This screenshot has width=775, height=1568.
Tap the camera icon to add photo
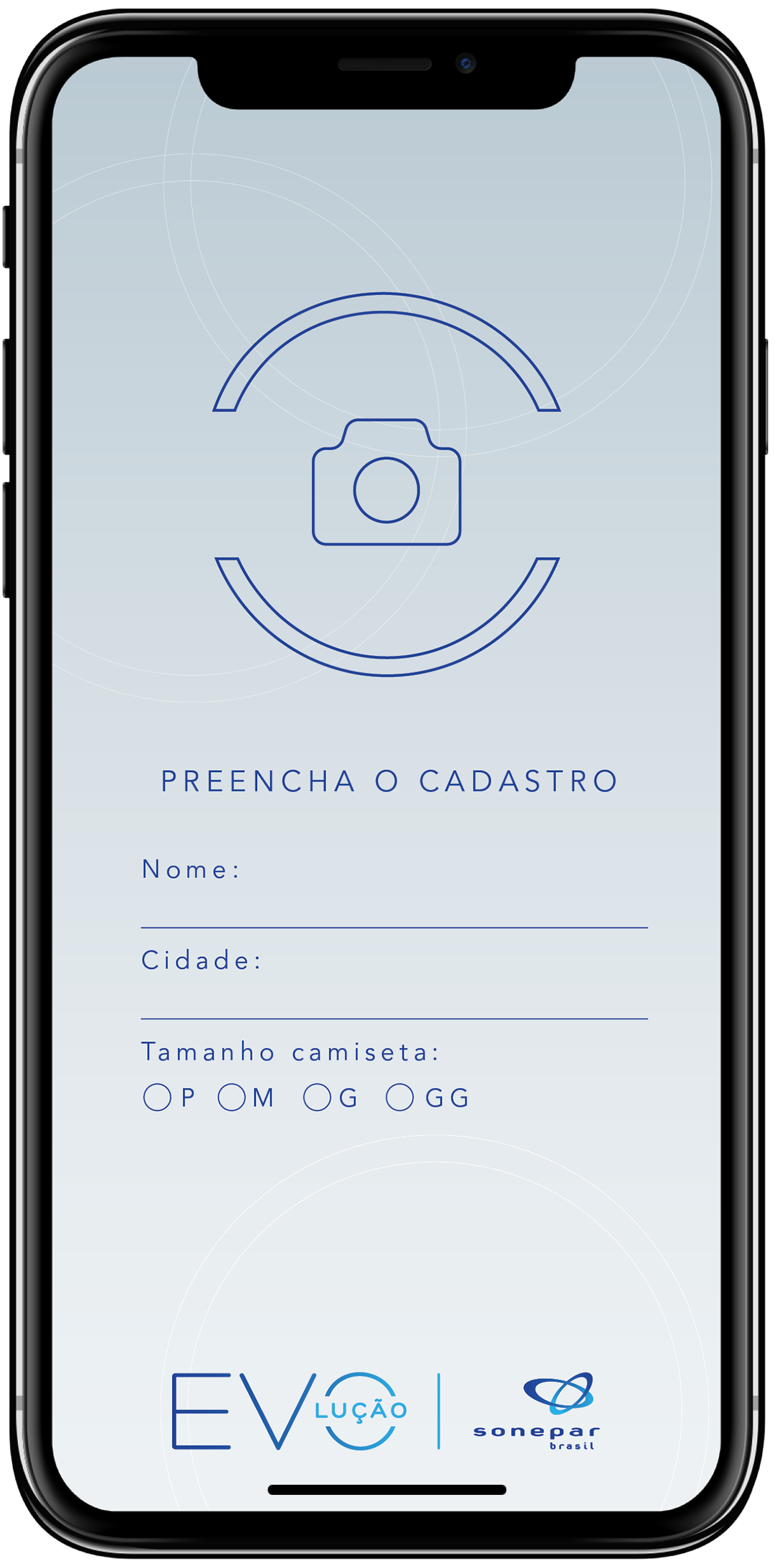coord(386,482)
